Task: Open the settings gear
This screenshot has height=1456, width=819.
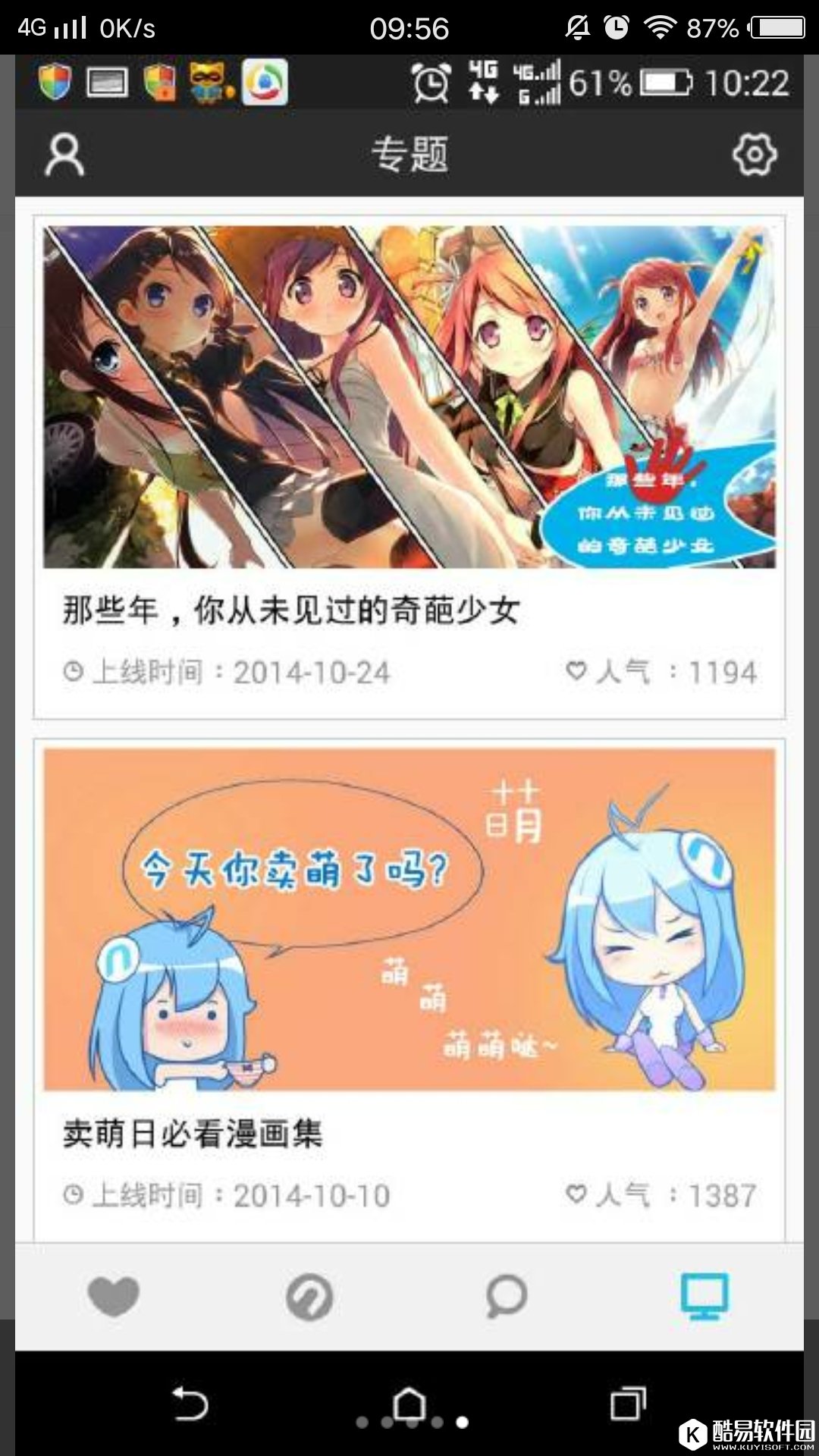Action: tap(754, 155)
